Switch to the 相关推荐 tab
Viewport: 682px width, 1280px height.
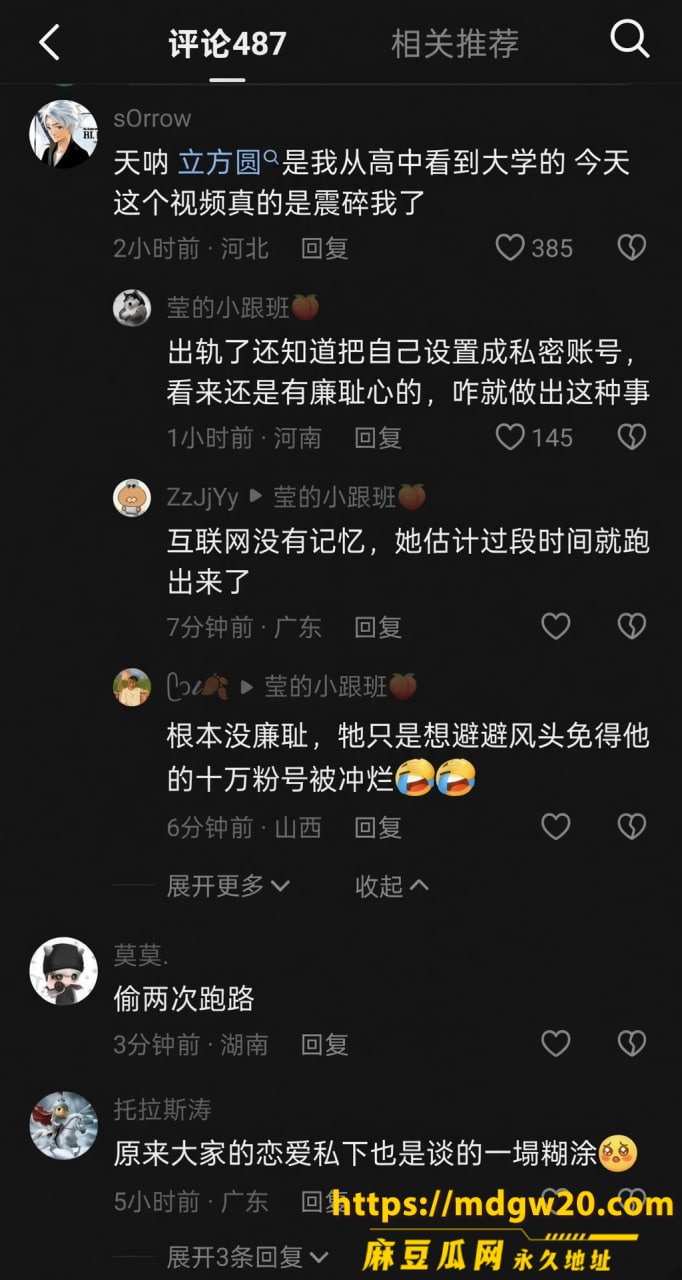pos(455,43)
